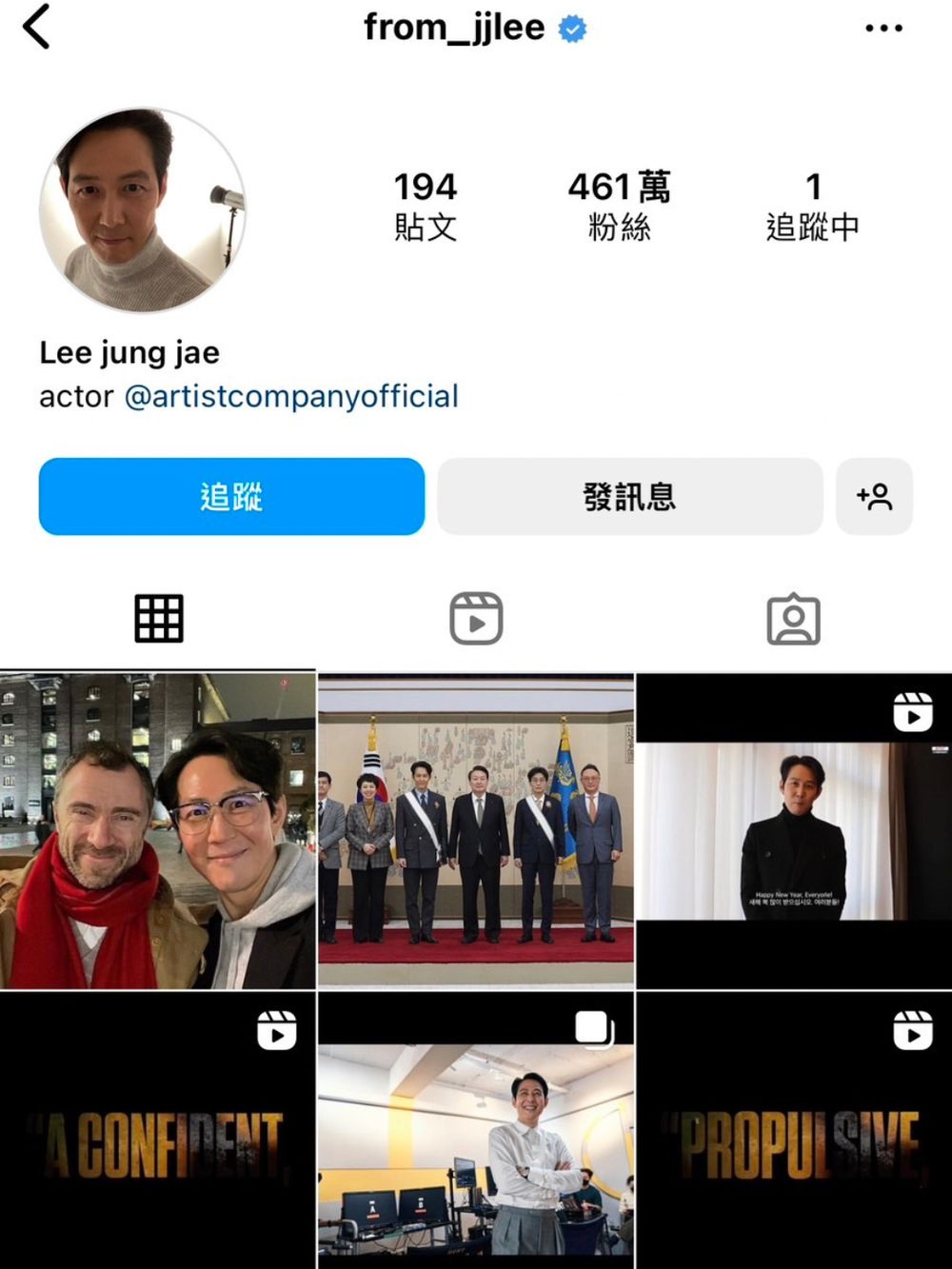952x1269 pixels.
Task: Open the three-dot overflow menu
Action: tap(883, 29)
